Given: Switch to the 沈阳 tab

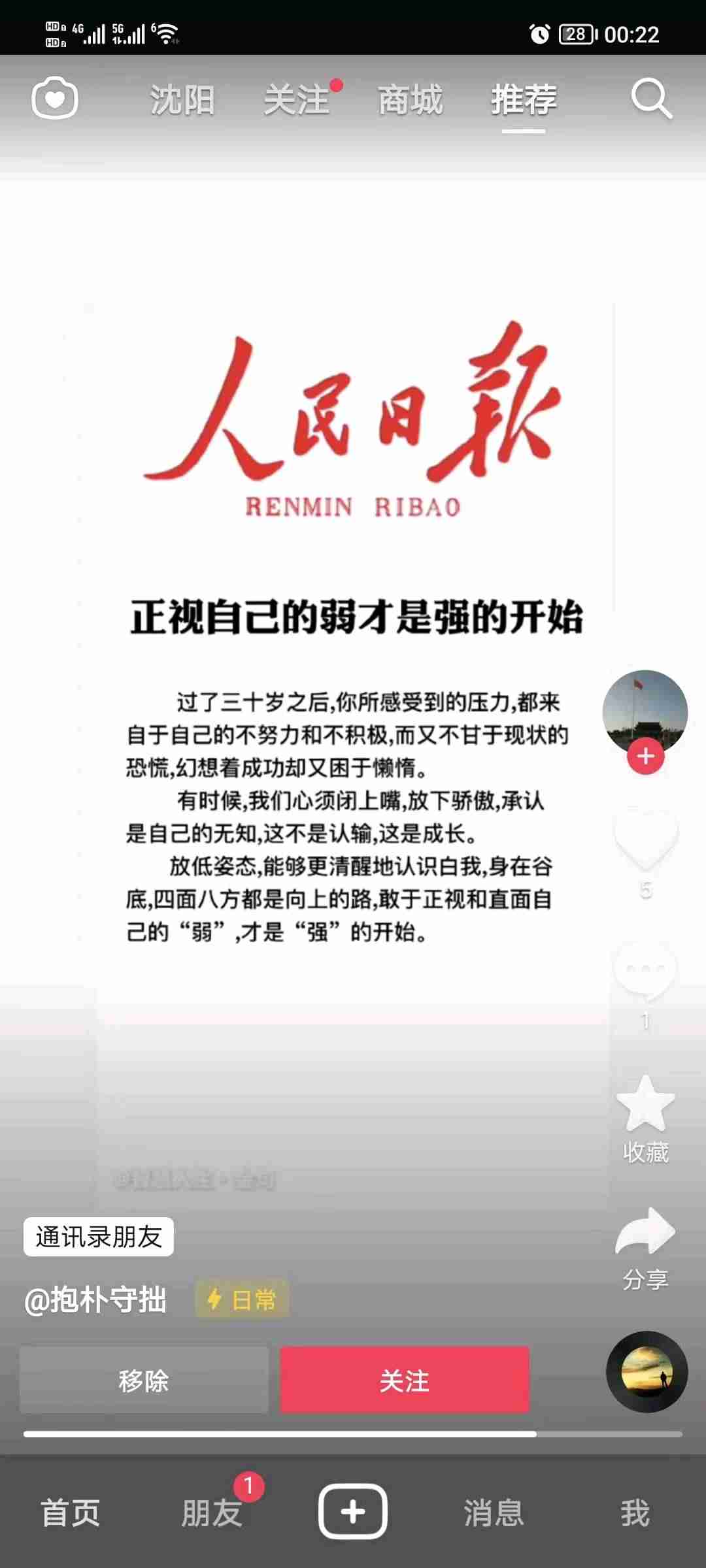Looking at the screenshot, I should click(182, 100).
